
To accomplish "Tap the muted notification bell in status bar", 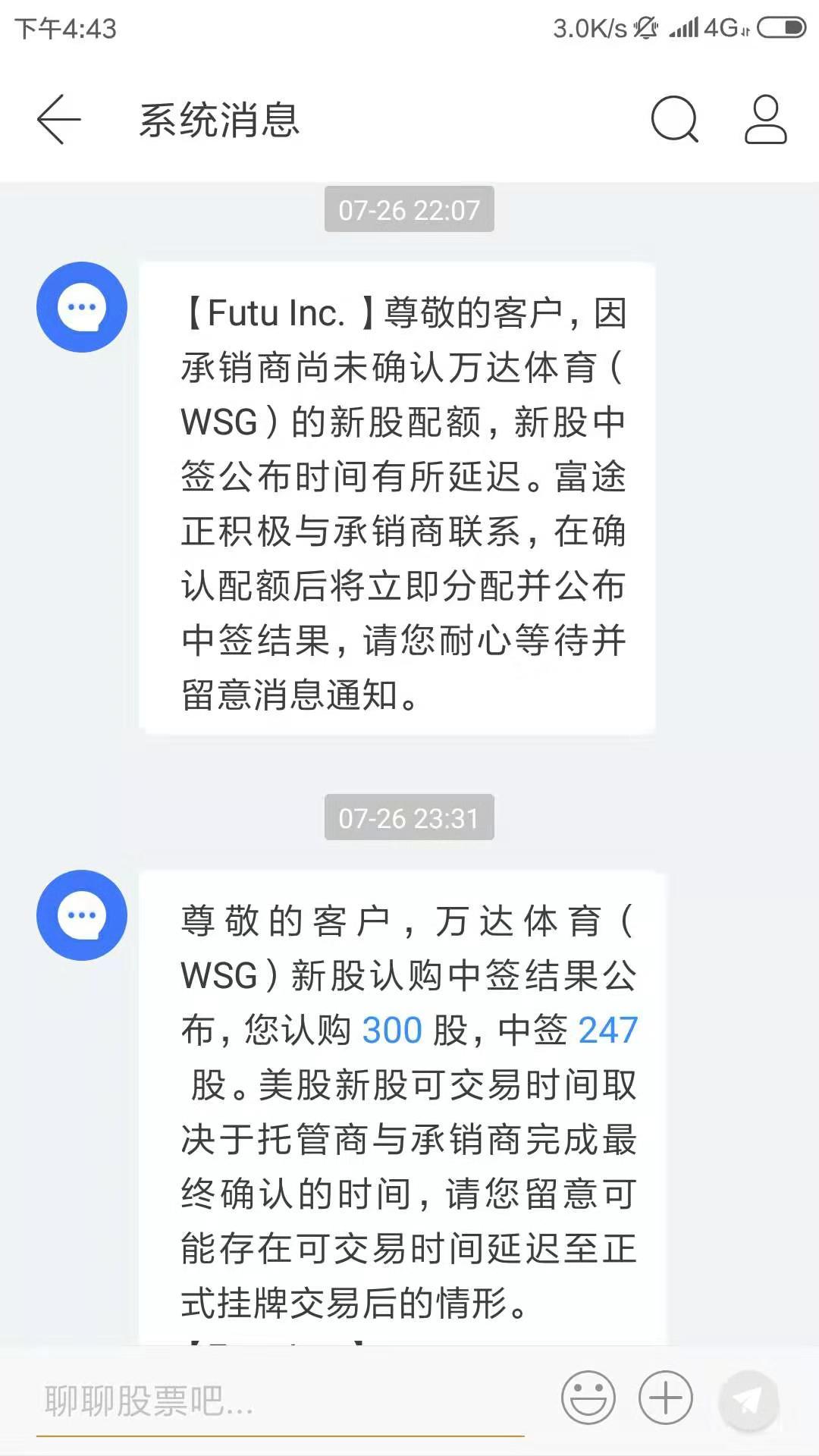I will coord(645,27).
